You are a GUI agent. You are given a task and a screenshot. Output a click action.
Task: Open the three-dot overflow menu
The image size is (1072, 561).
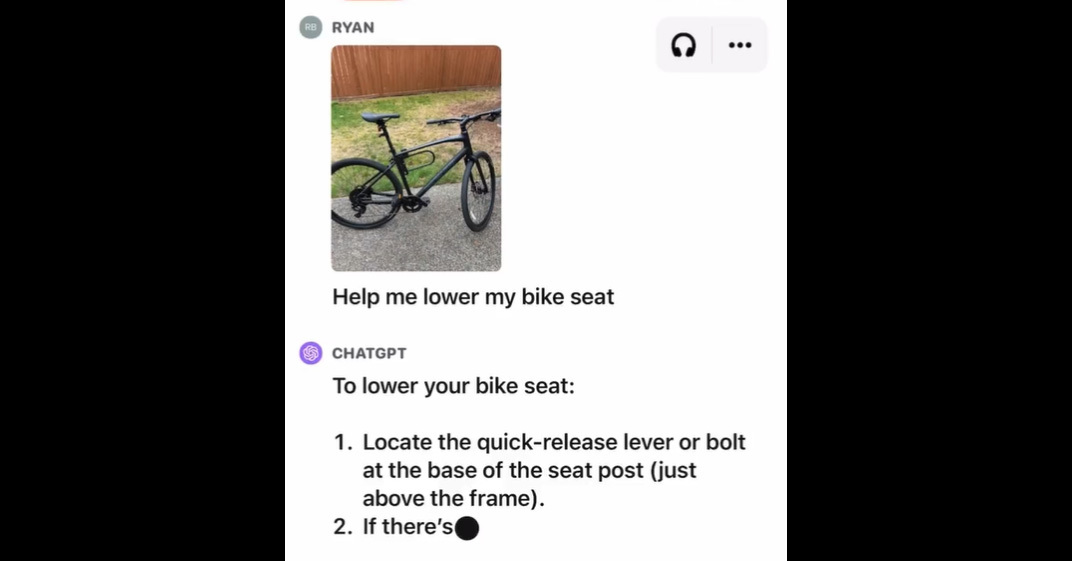tap(740, 45)
